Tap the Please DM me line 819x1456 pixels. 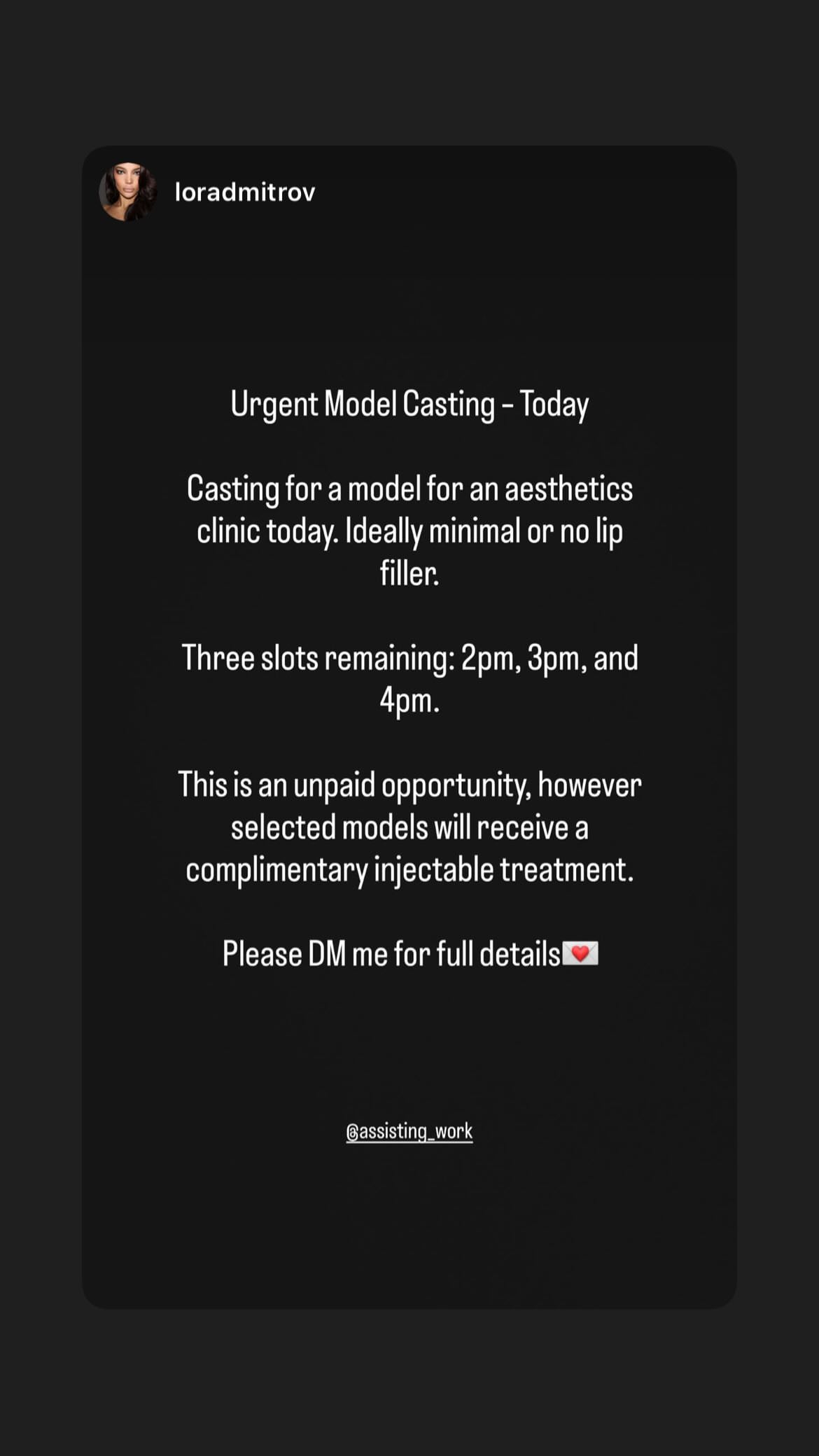(x=399, y=953)
